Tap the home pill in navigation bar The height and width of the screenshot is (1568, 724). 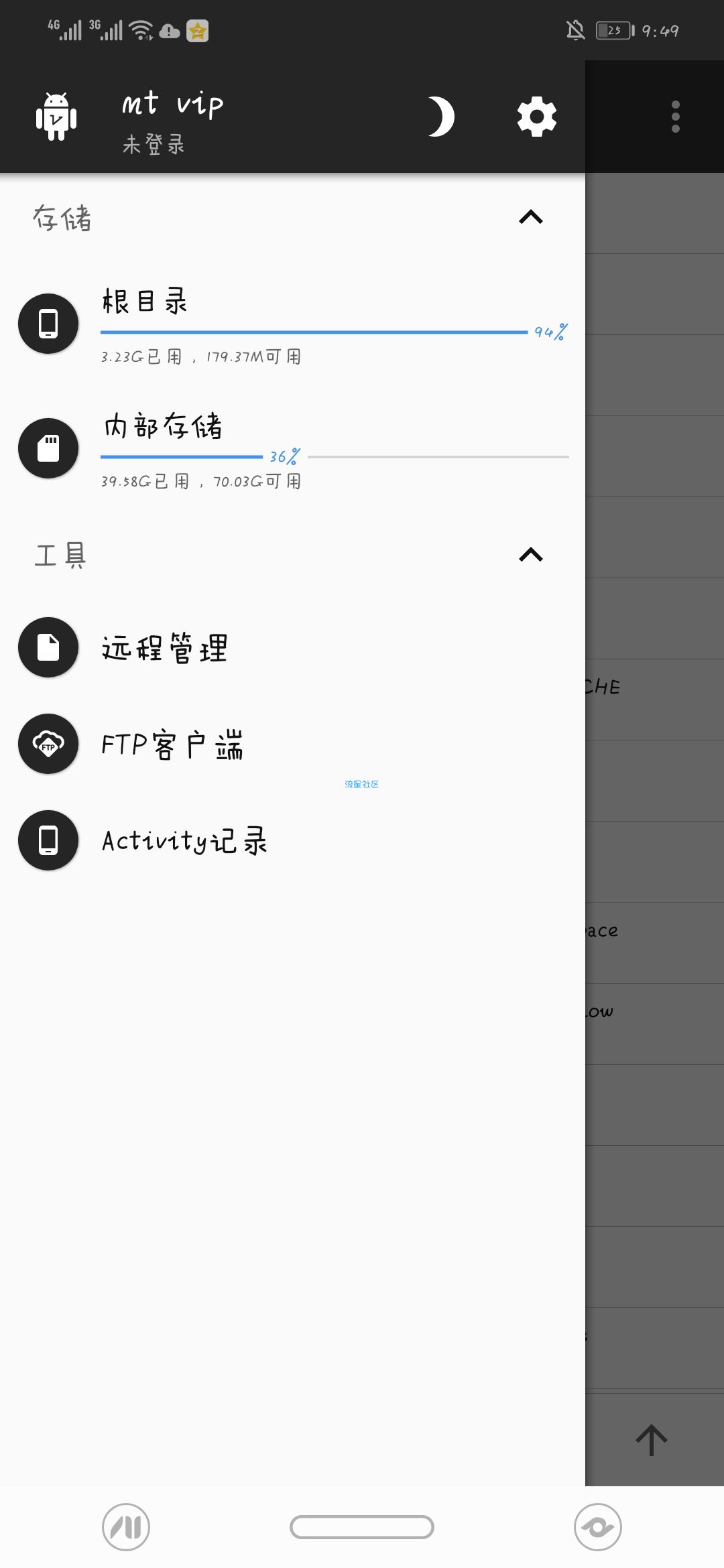[362, 1527]
